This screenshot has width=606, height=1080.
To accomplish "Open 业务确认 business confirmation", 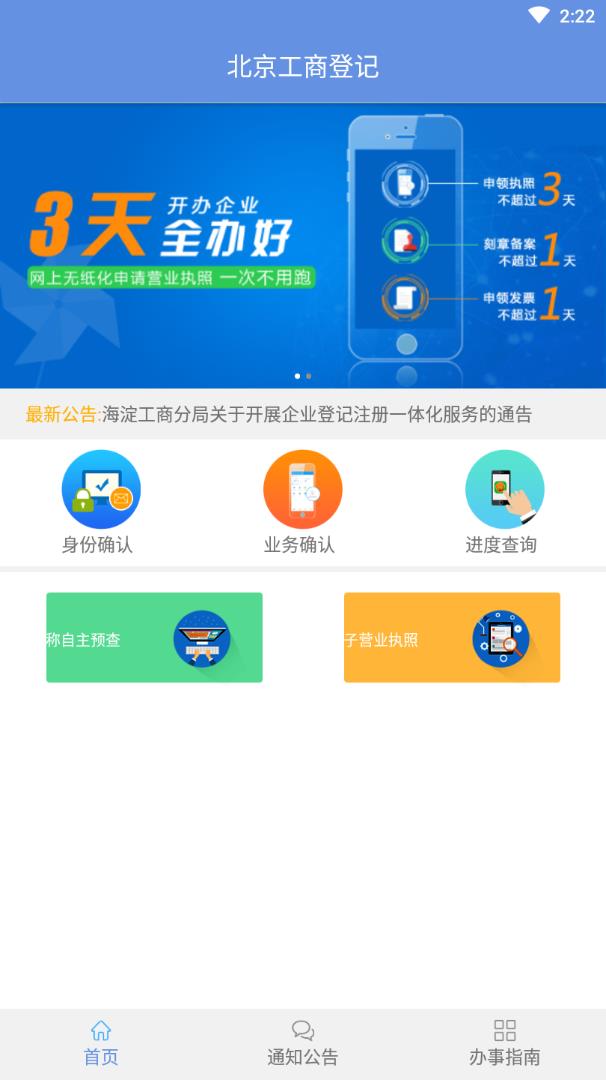I will (302, 502).
